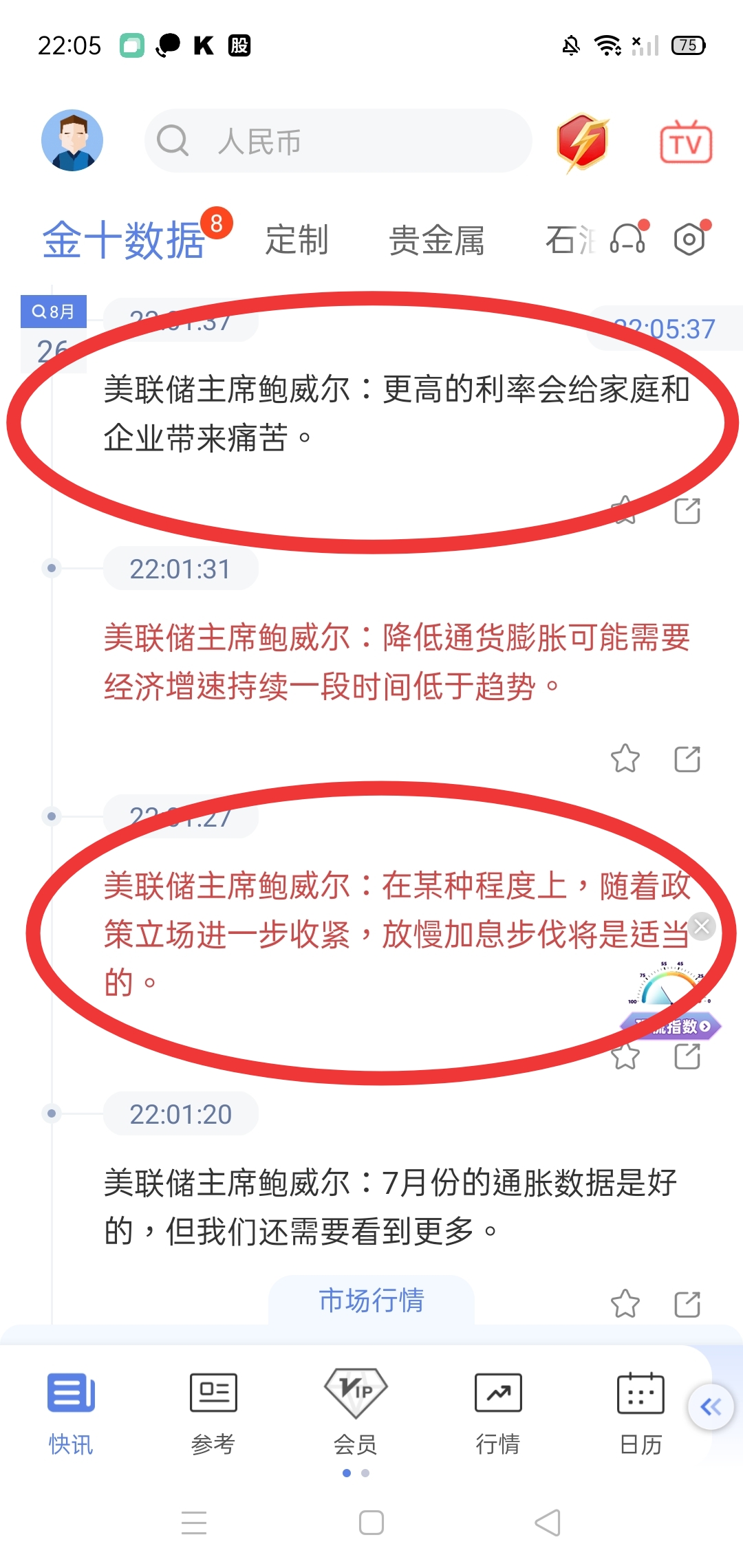The image size is (743, 1568).
Task: Tap the 8月 date search badge
Action: point(54,312)
